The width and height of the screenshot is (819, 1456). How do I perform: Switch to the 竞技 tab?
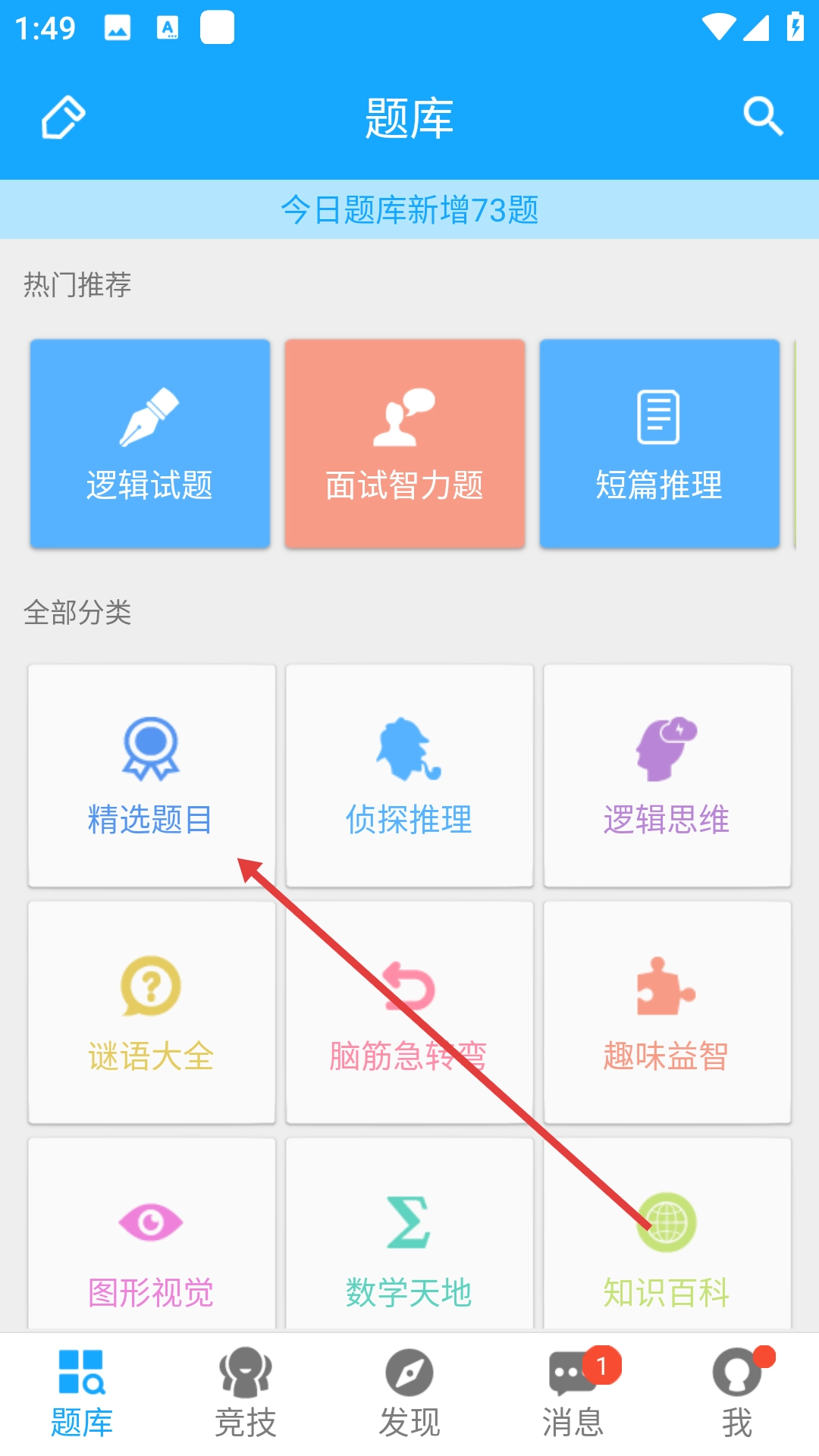point(245,1392)
